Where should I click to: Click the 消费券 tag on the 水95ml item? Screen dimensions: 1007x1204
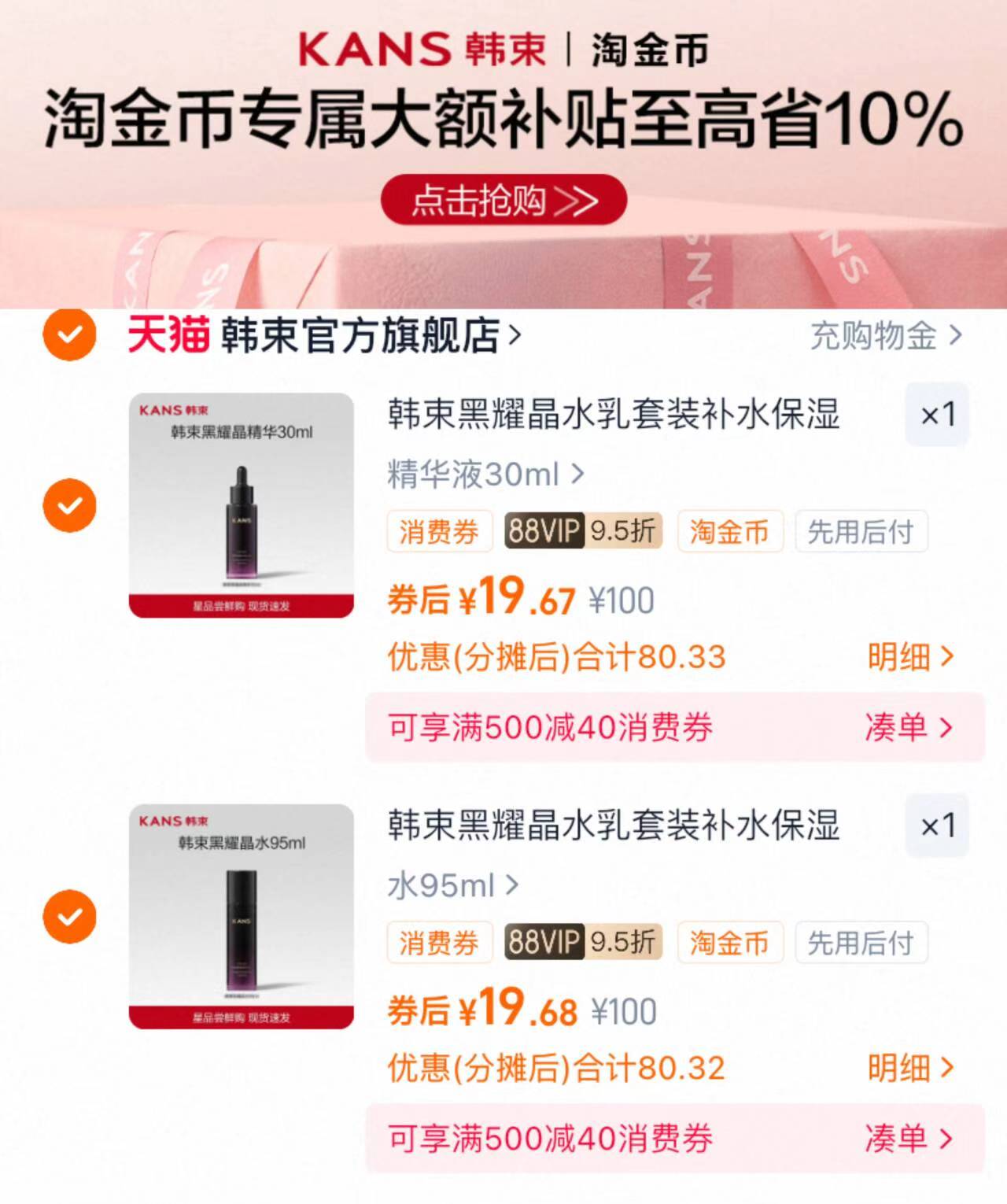tap(438, 942)
